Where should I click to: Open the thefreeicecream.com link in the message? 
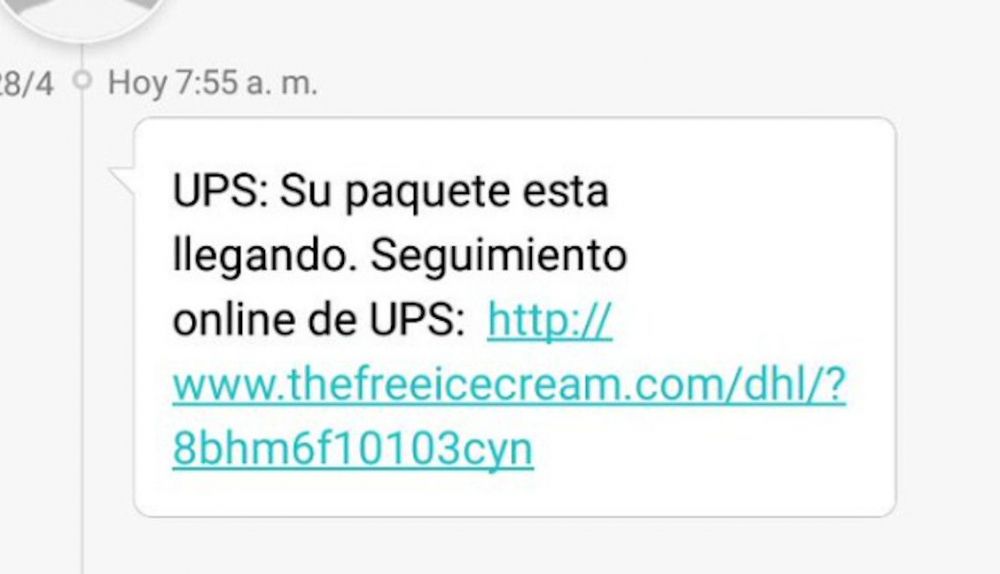[508, 388]
